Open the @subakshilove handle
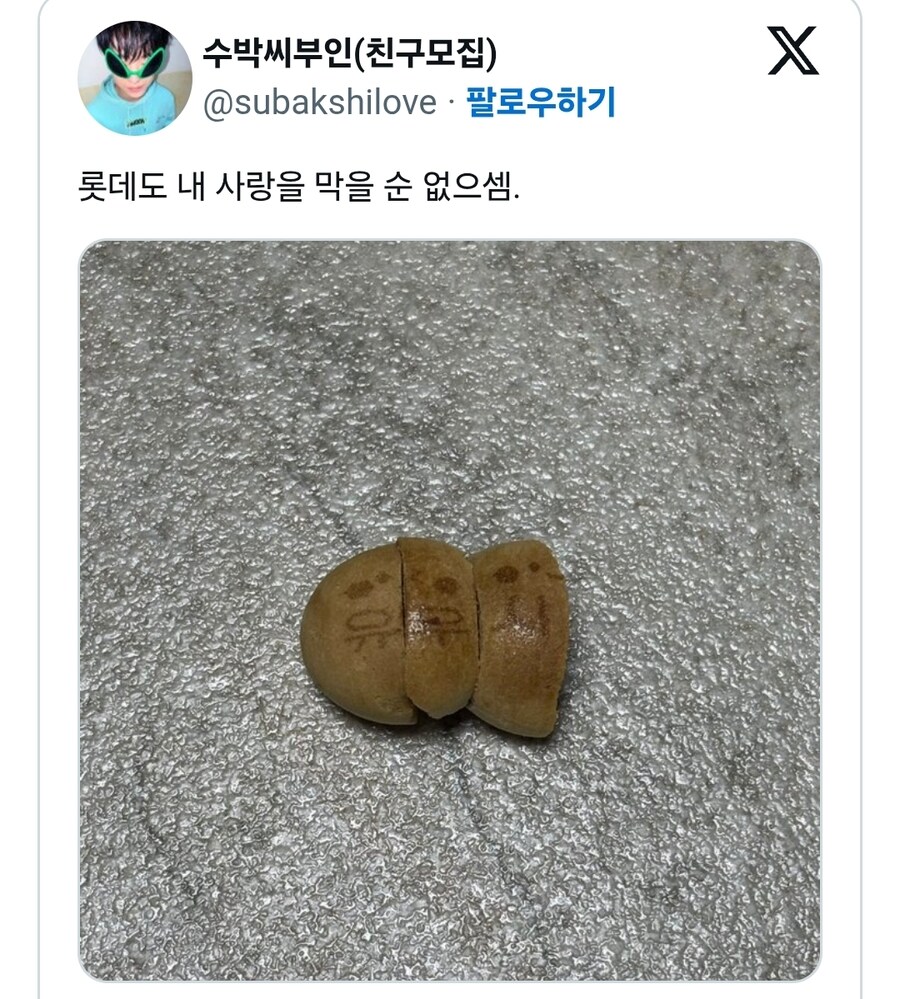Screen dimensions: 900x999 pyautogui.click(x=320, y=103)
